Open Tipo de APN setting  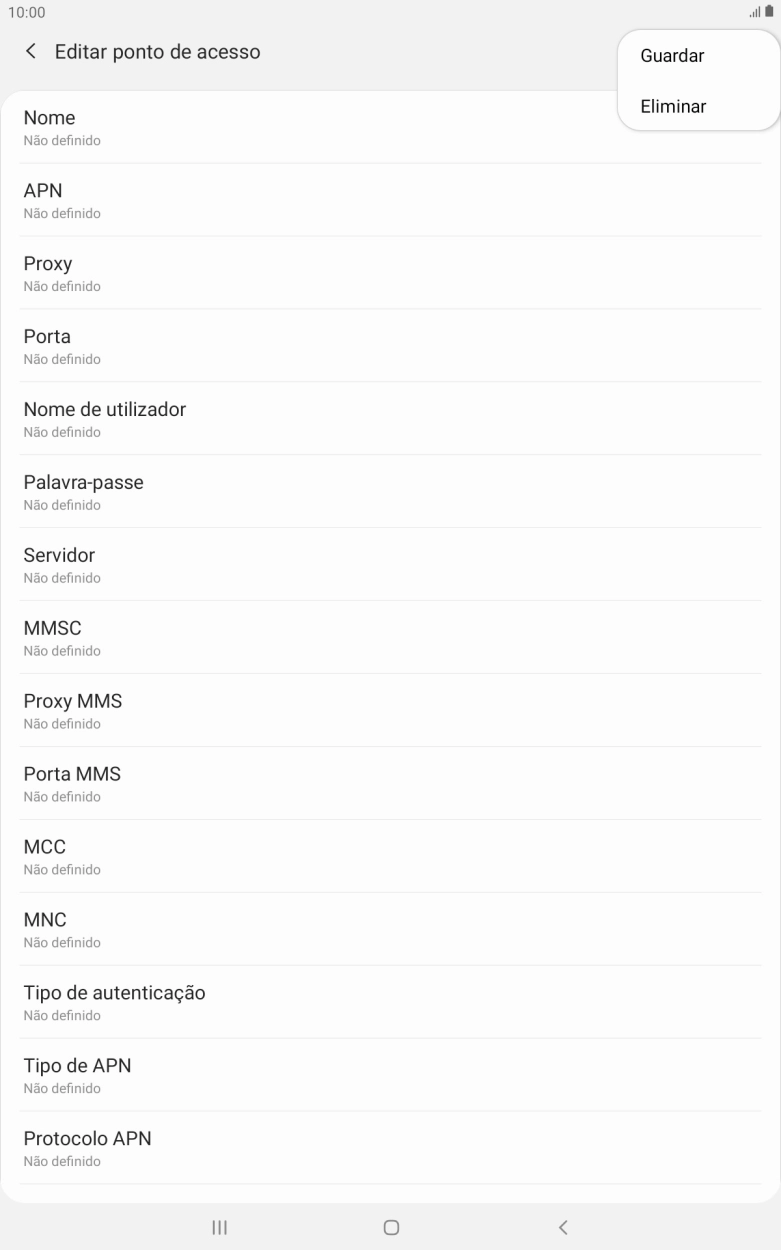[390, 1076]
